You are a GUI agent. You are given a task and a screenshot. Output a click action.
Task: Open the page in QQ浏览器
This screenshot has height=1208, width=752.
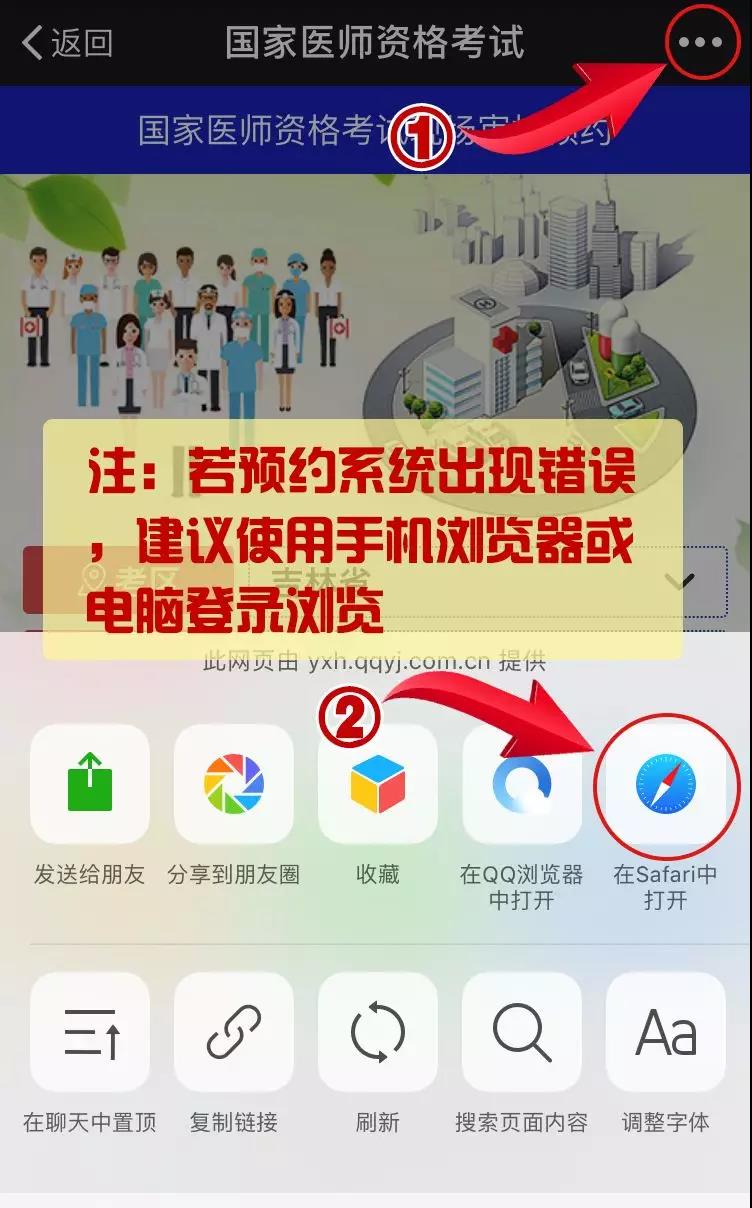pos(521,784)
